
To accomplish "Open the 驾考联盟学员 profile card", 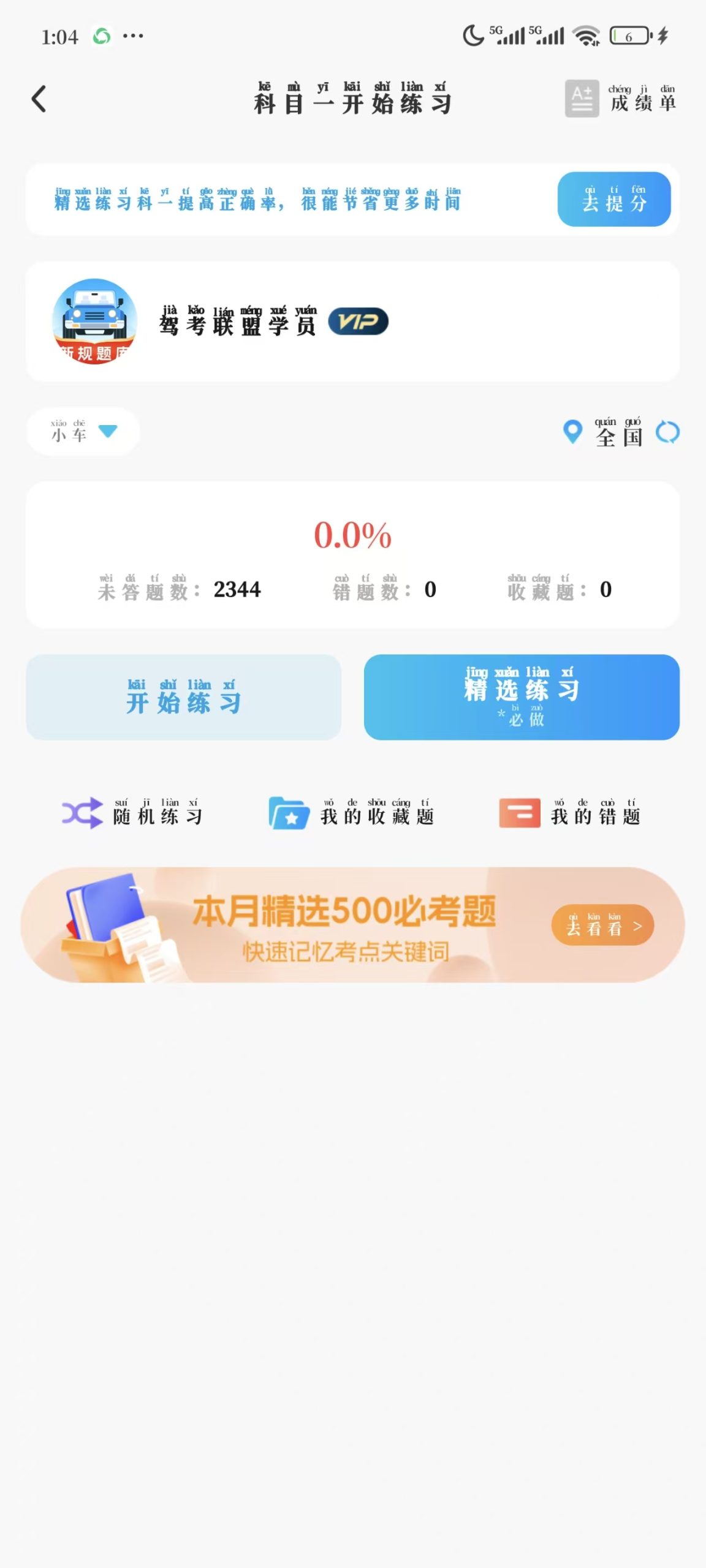I will click(352, 322).
